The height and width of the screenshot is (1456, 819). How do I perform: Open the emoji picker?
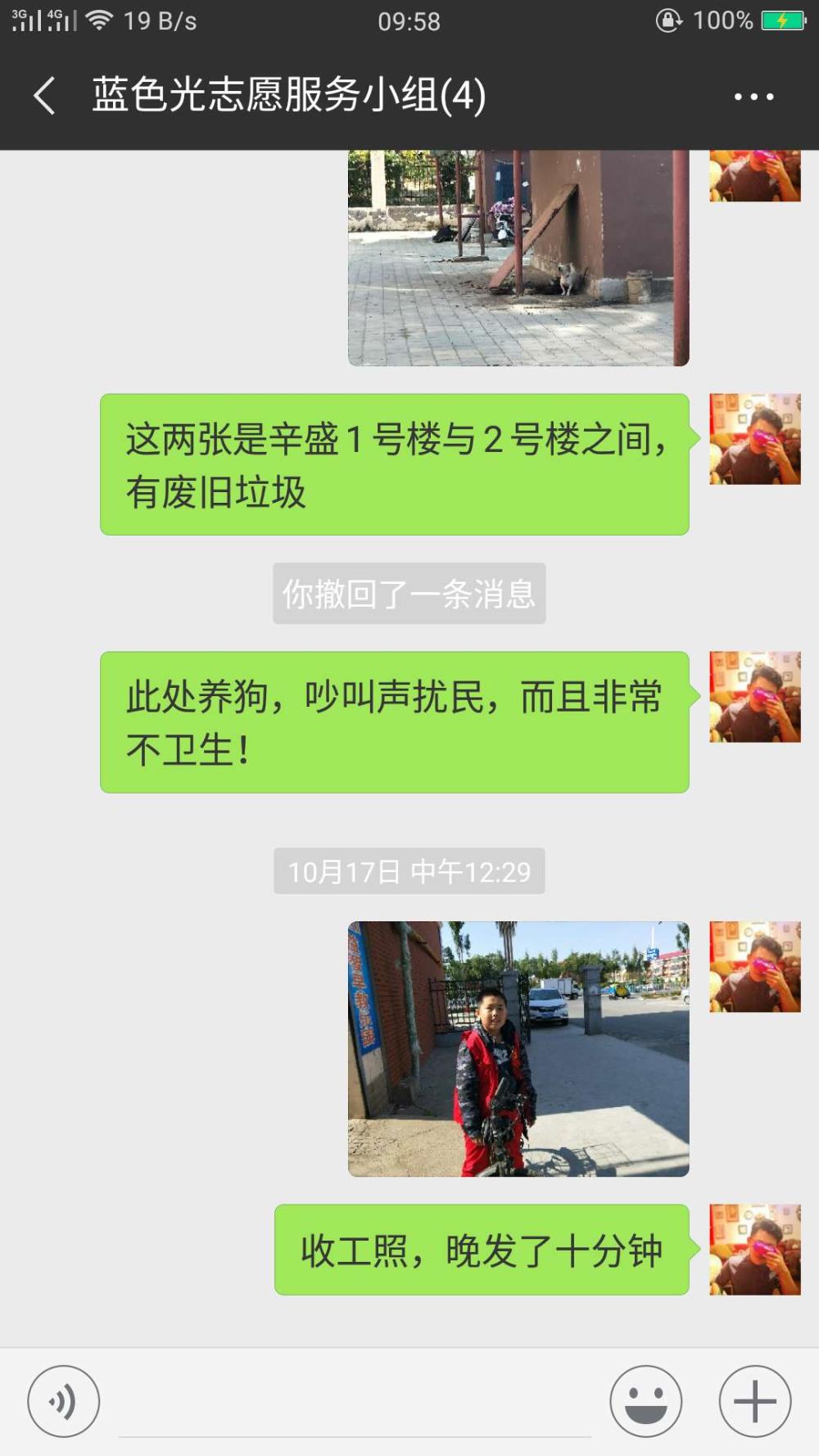point(645,1401)
